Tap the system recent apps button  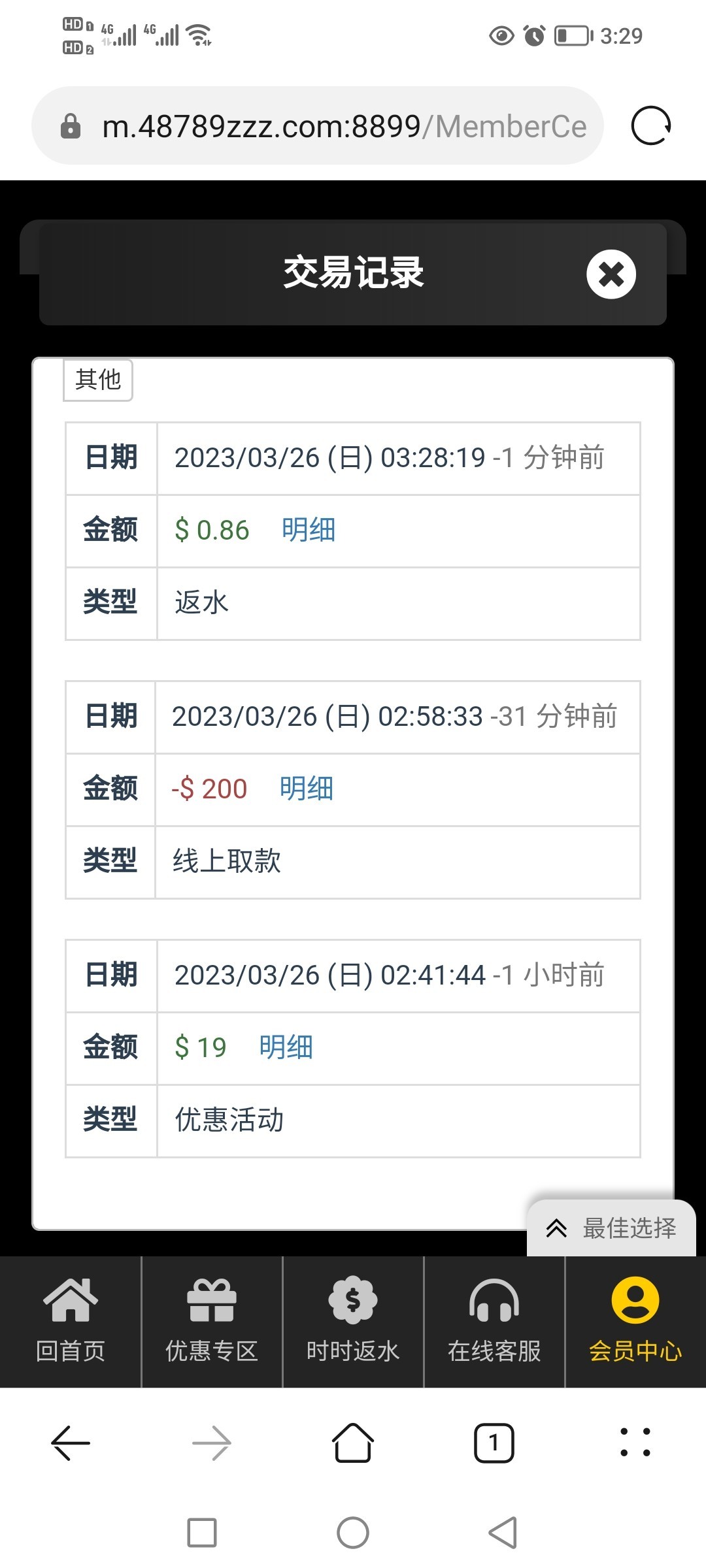point(202,1533)
